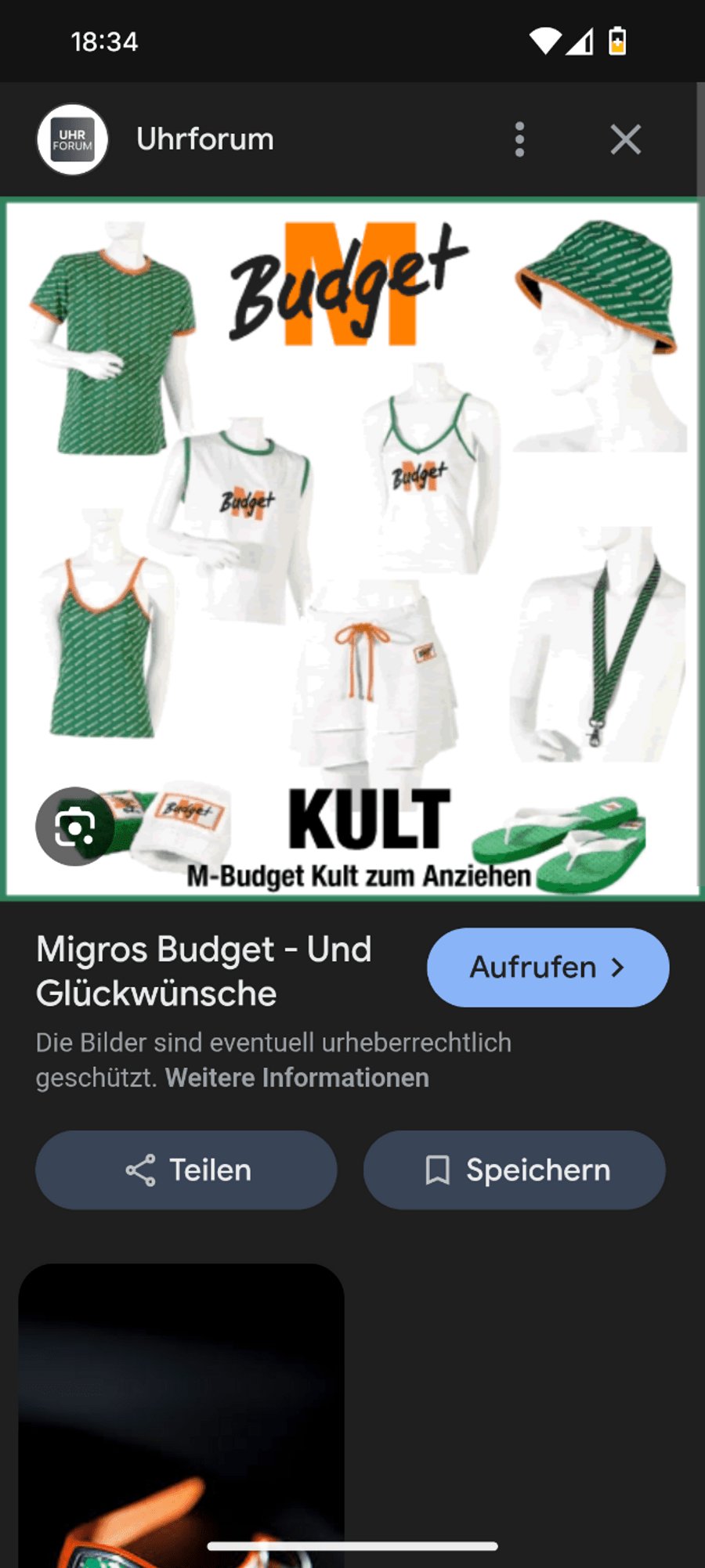Screen dimensions: 705x1568
Task: Tap the Aufrufen button to visit the page
Action: [548, 968]
